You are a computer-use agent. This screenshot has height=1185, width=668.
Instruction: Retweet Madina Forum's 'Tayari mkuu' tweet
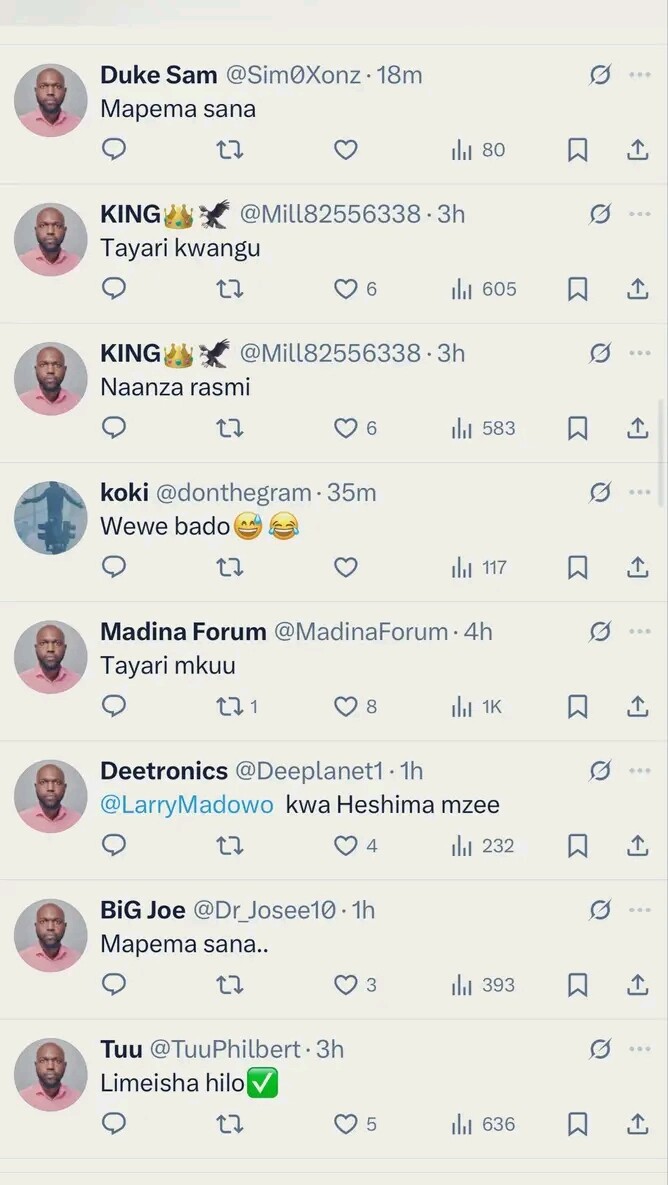(x=230, y=706)
